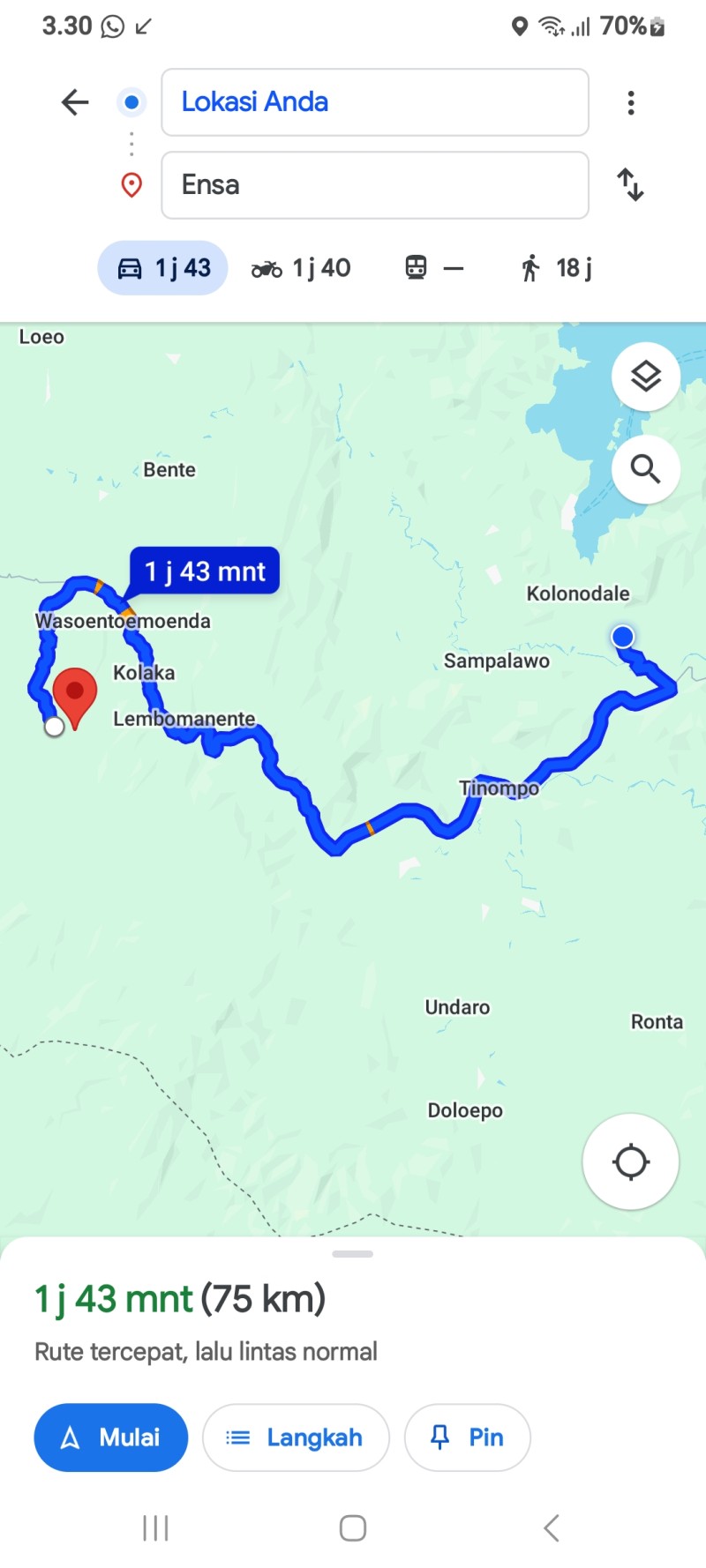View route steps with Langkah
Viewport: 706px width, 1568px height.
[296, 1437]
